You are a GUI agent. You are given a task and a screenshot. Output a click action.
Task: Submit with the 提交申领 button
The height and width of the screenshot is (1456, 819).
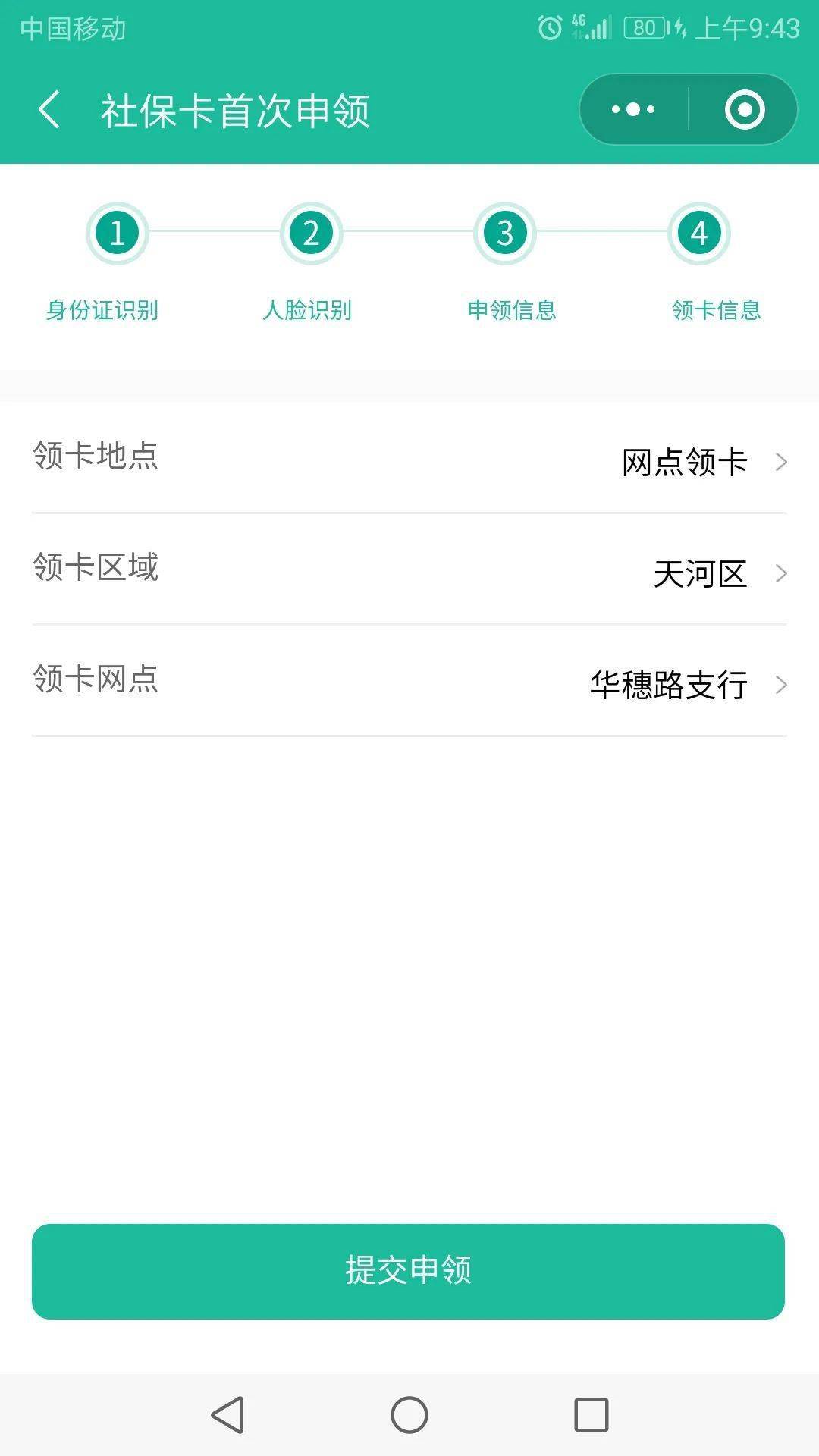coord(408,1271)
